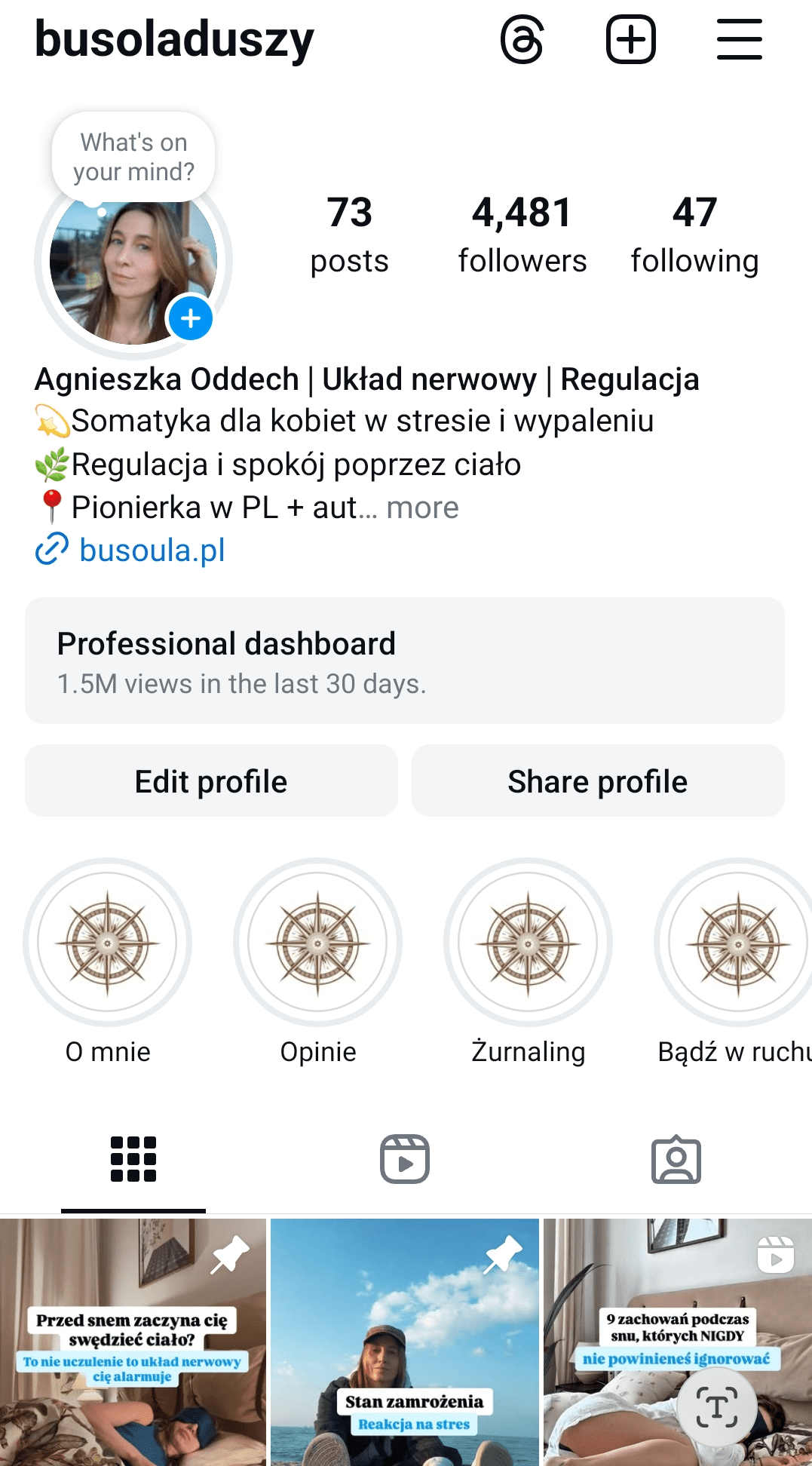Expand the bio with "more"
812x1466 pixels.
click(422, 508)
